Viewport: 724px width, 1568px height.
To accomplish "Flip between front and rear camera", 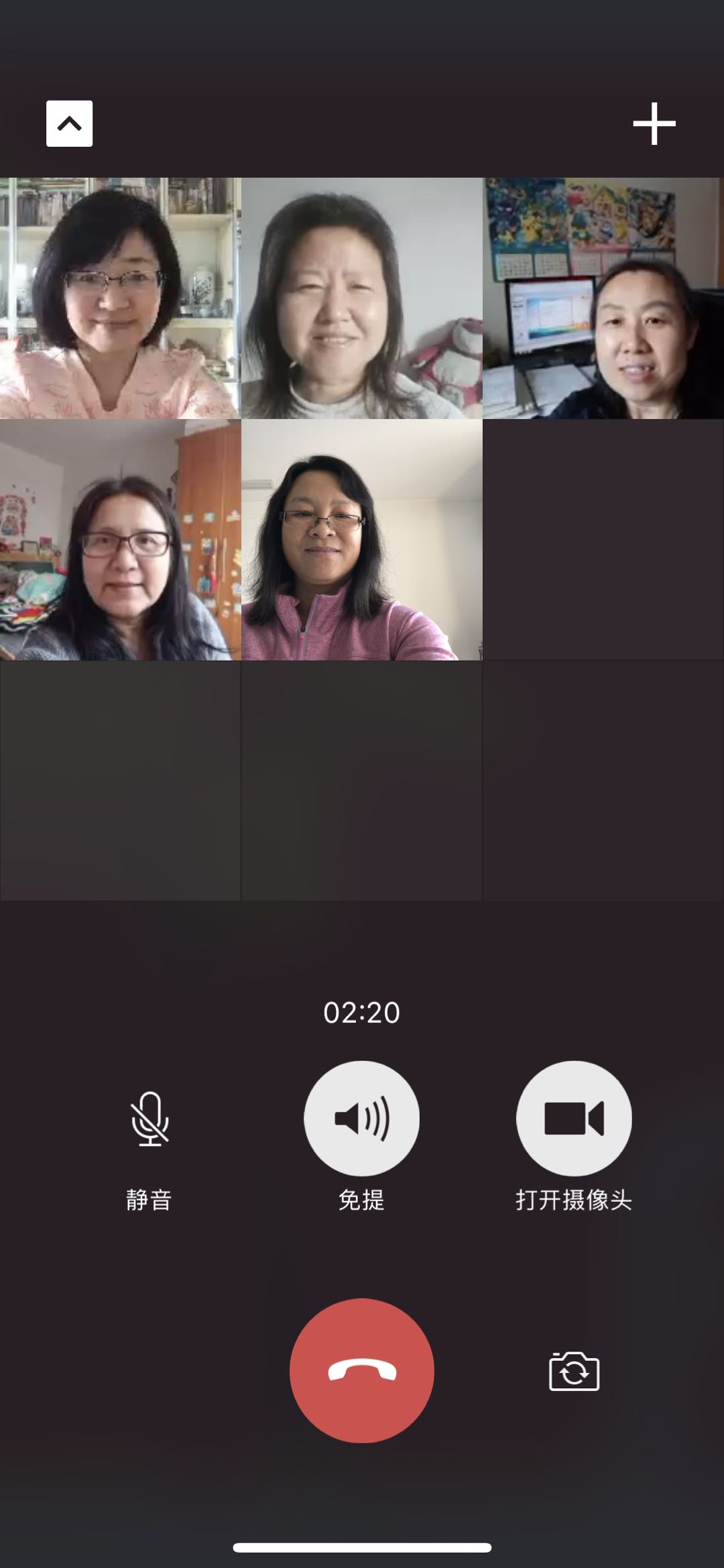I will tap(574, 1371).
